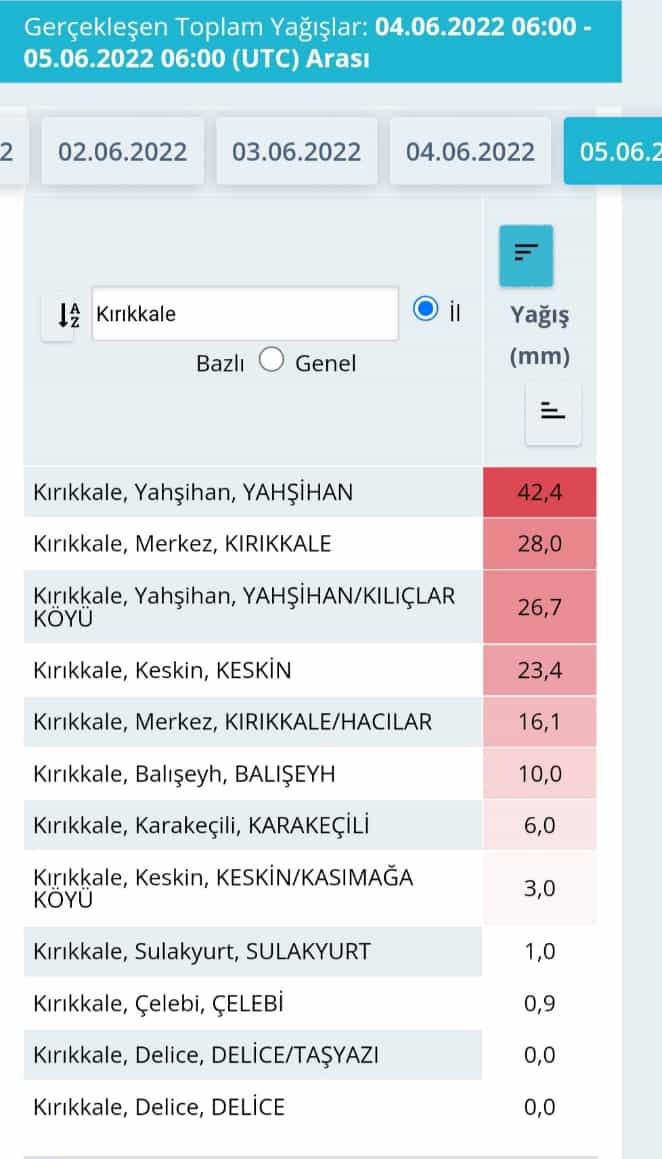Select the İl Bazlı radio option
This screenshot has width=662, height=1159.
click(426, 308)
